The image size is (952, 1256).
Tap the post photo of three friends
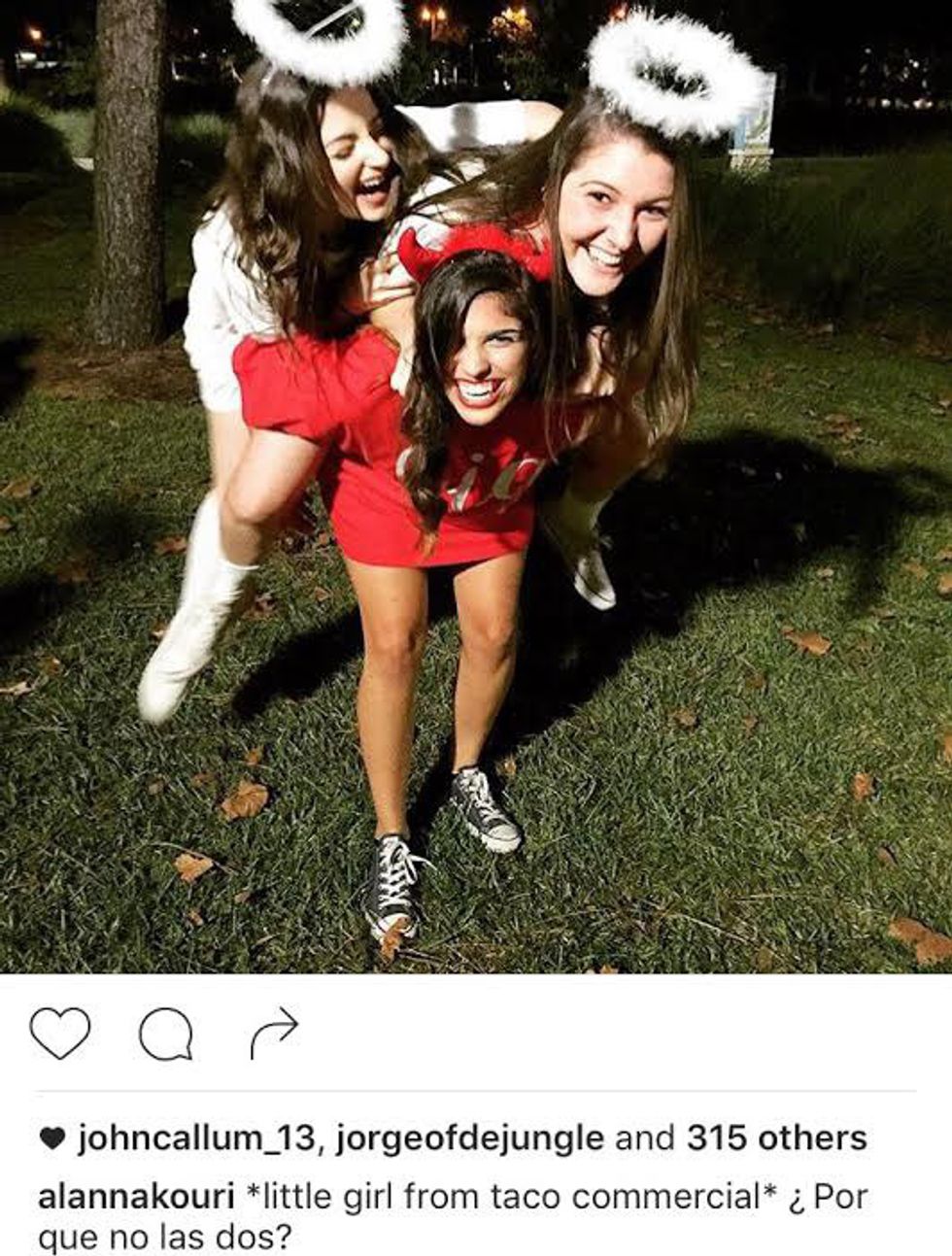click(x=476, y=486)
